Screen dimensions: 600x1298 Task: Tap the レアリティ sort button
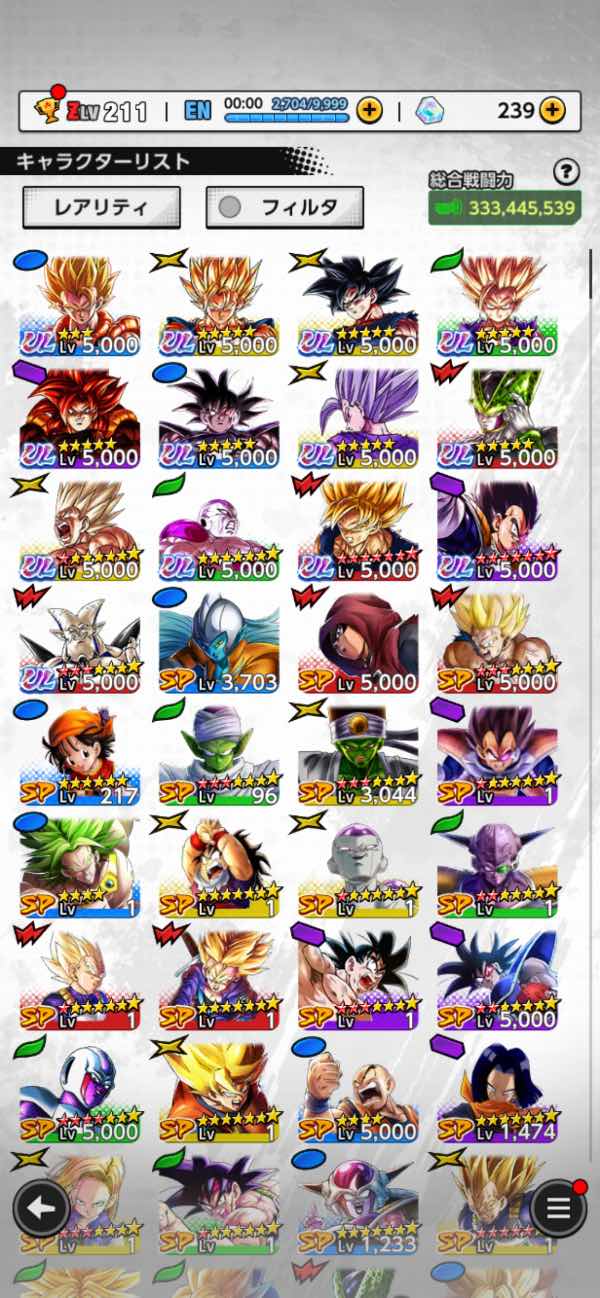pyautogui.click(x=101, y=207)
